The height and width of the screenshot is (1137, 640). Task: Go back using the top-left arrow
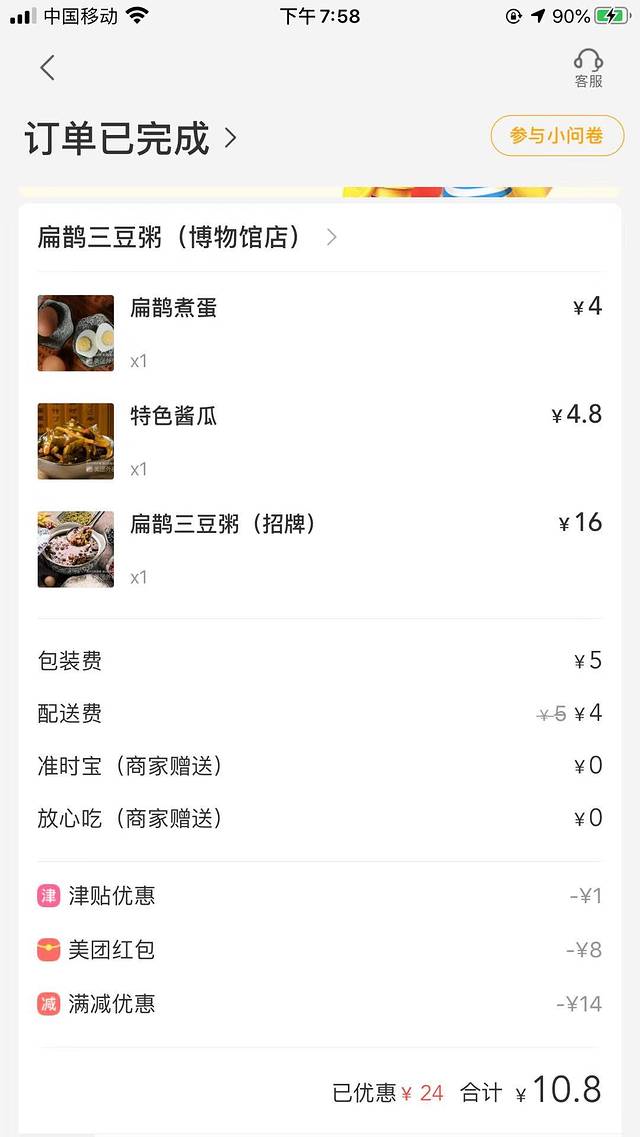pyautogui.click(x=47, y=68)
